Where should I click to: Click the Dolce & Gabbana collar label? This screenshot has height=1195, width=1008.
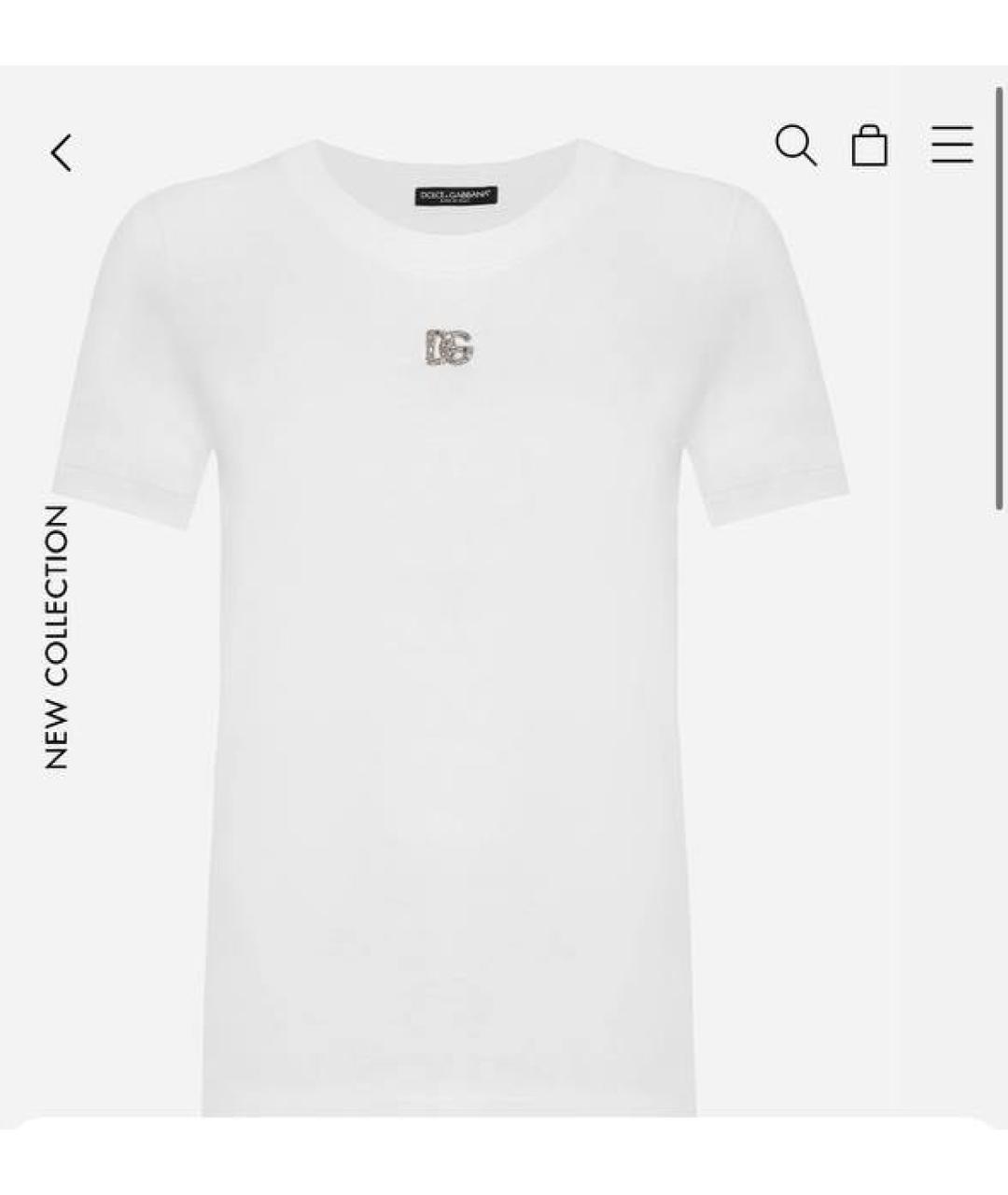pos(455,193)
